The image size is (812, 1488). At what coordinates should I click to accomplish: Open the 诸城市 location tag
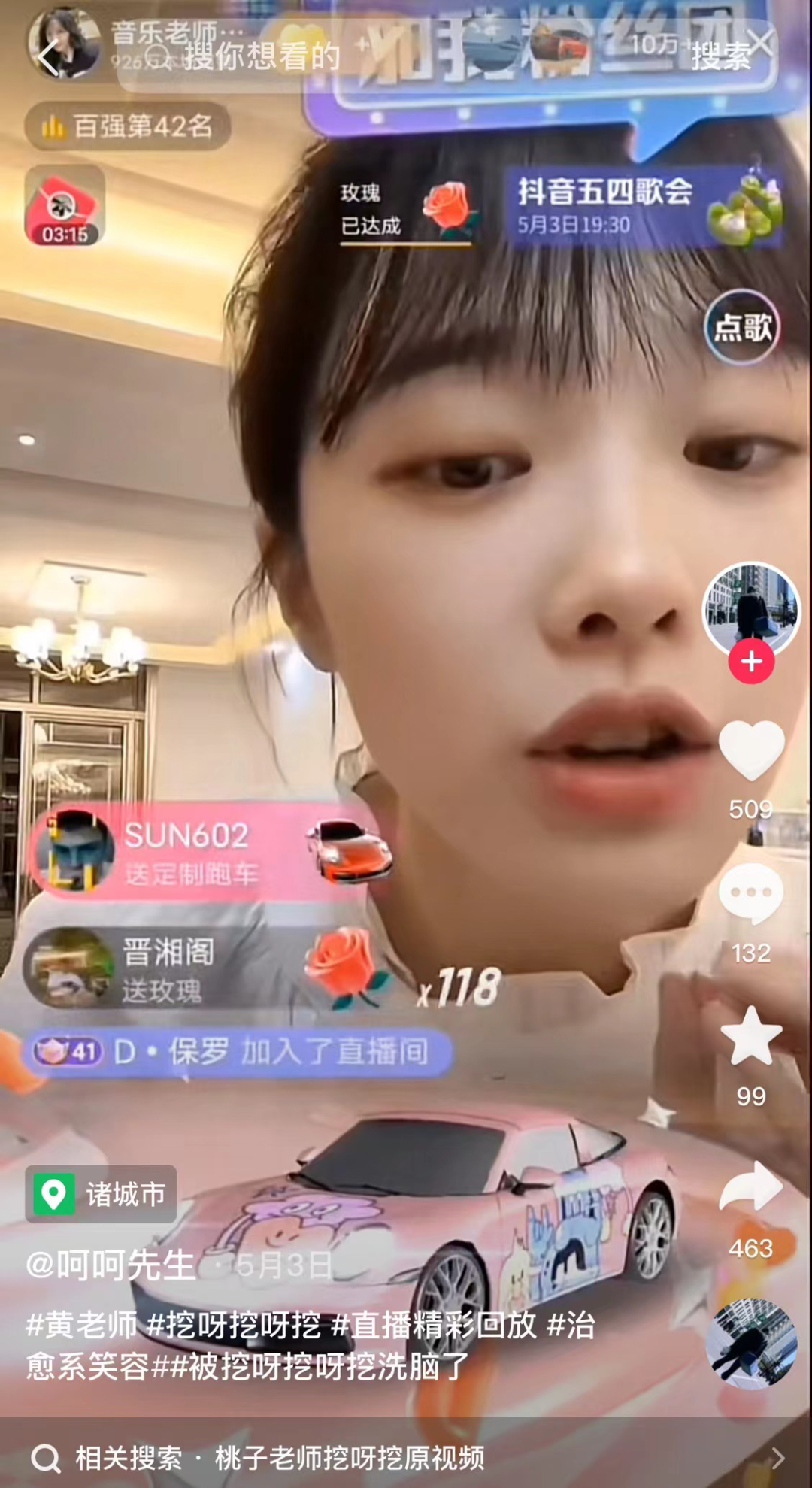pos(101,1194)
